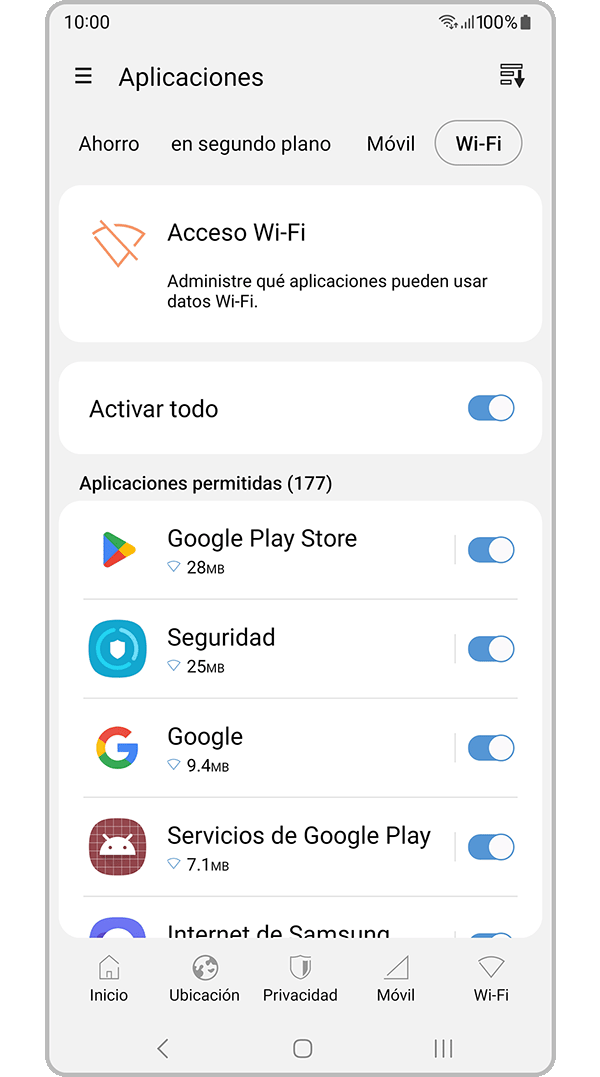Screen dimensions: 600x1077
Task: Toggle the Wi-Fi switch for Google
Action: [x=490, y=748]
